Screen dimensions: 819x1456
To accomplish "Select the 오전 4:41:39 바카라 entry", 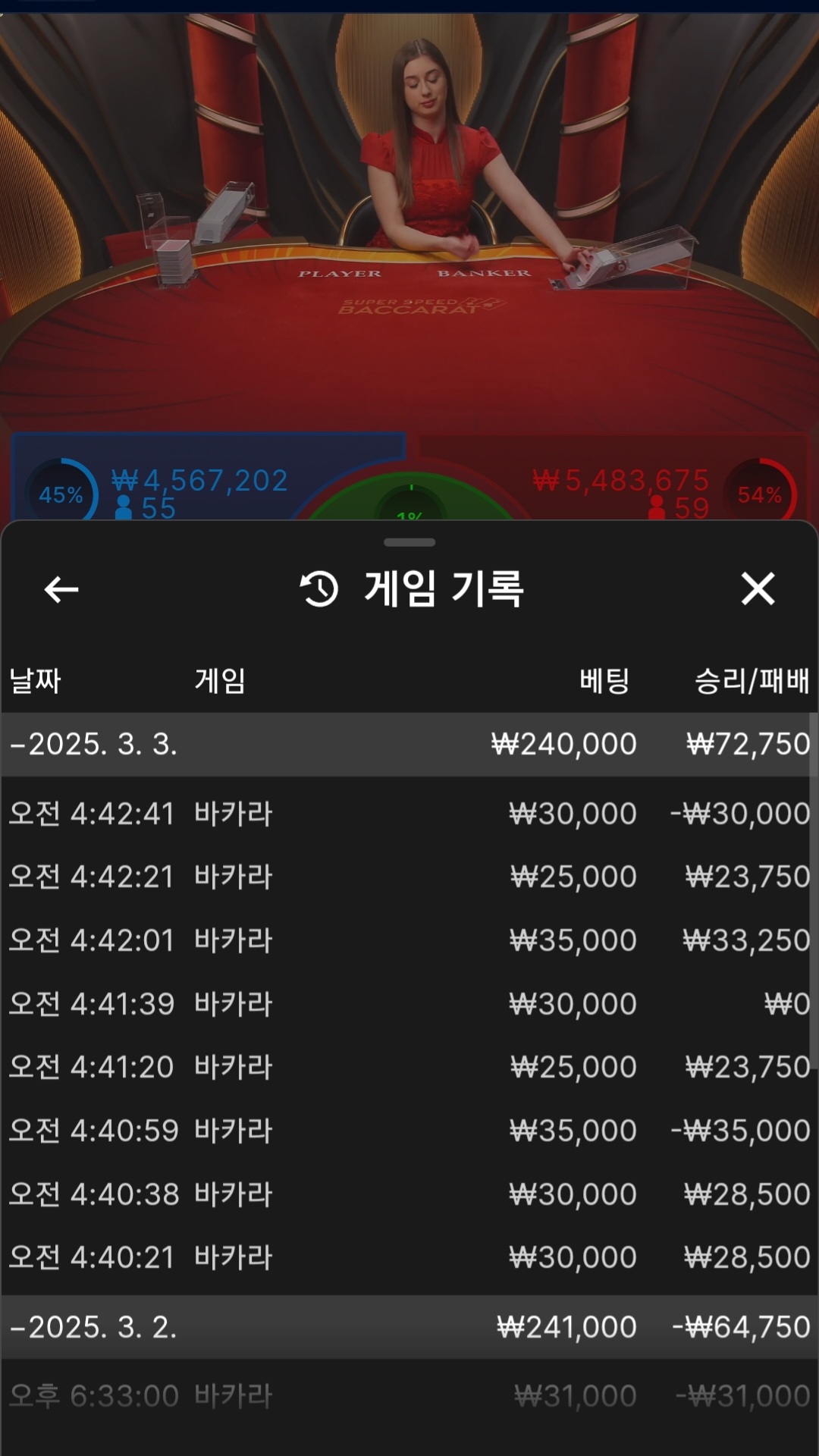I will tap(409, 1004).
